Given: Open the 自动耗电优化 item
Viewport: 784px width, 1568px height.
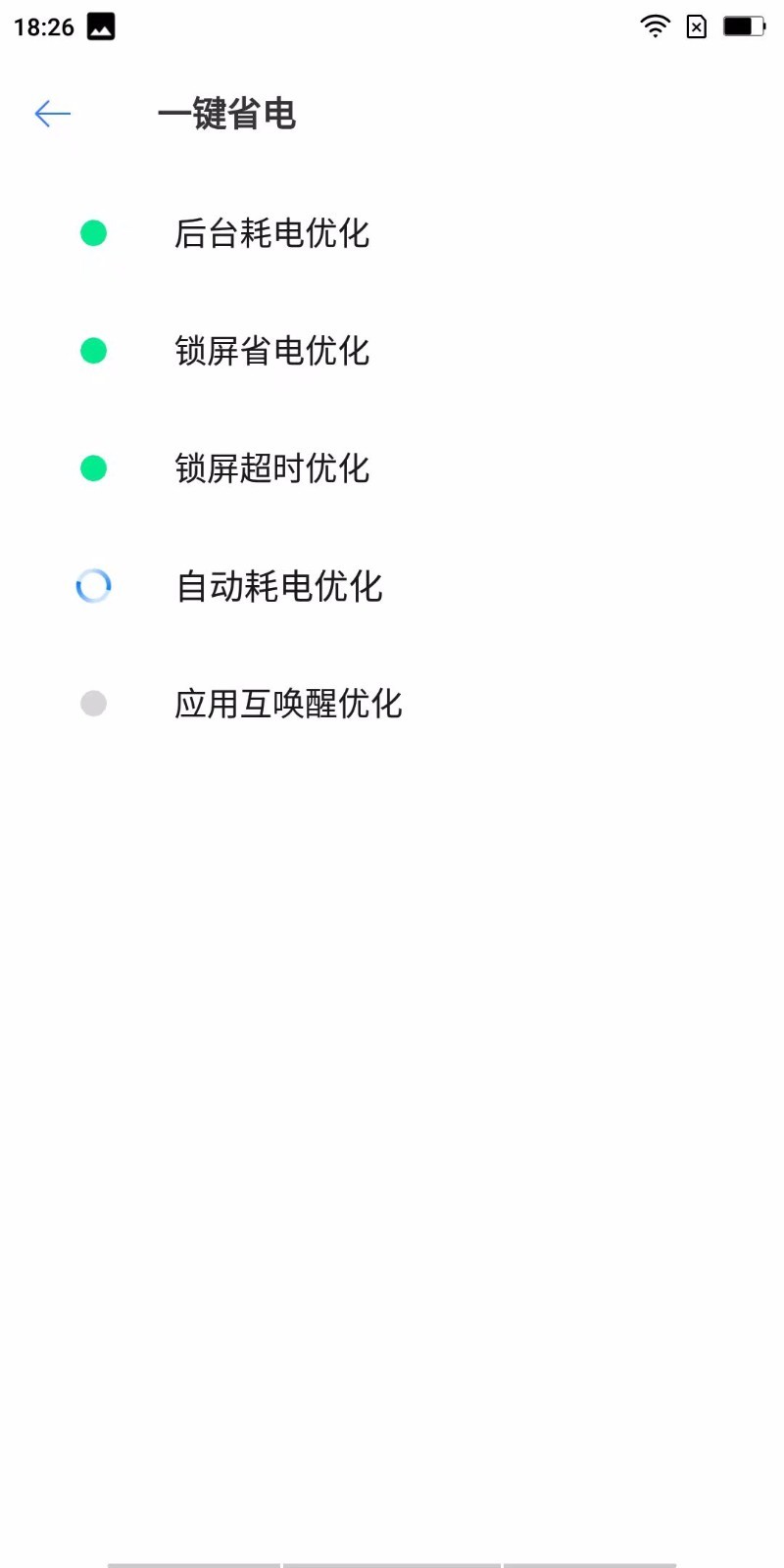Looking at the screenshot, I should [279, 586].
